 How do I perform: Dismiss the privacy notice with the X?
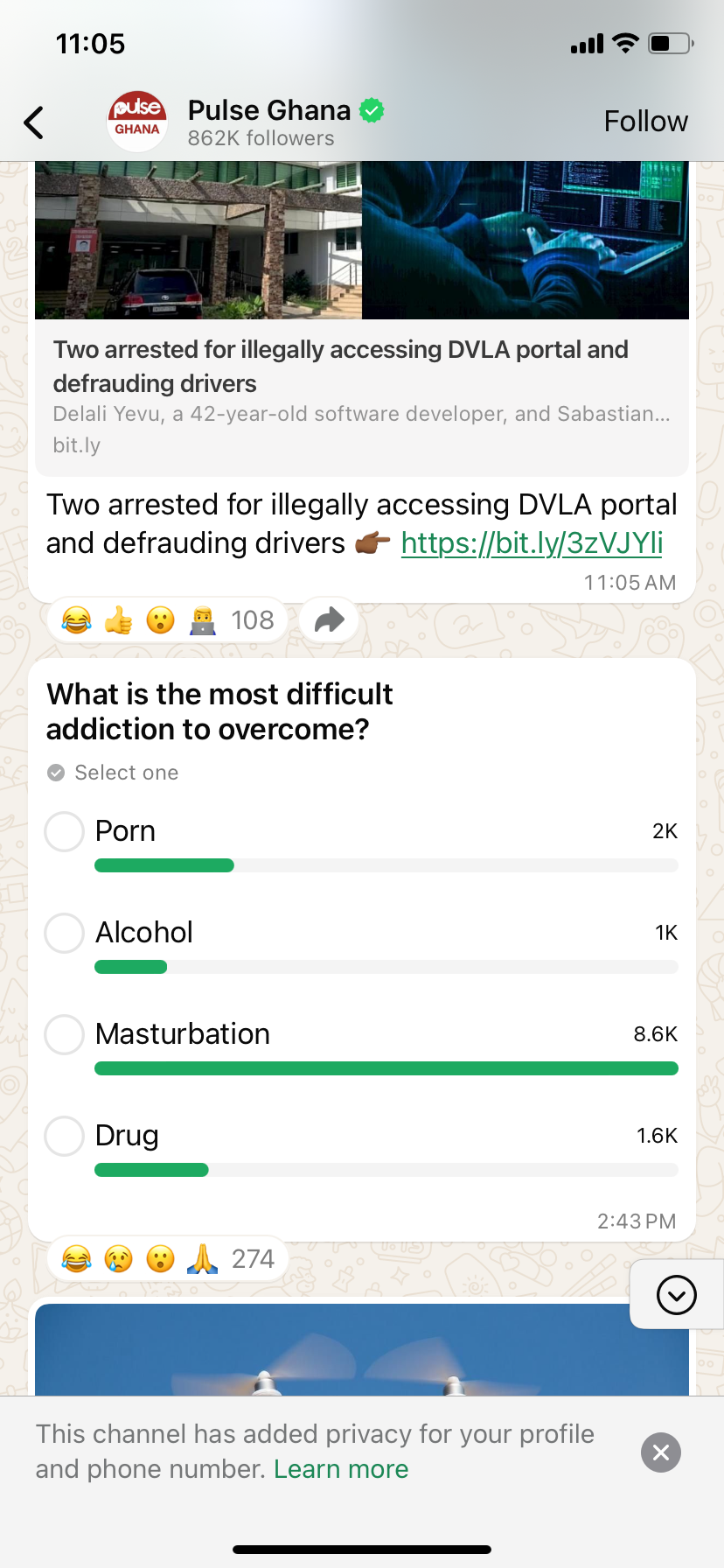660,1452
